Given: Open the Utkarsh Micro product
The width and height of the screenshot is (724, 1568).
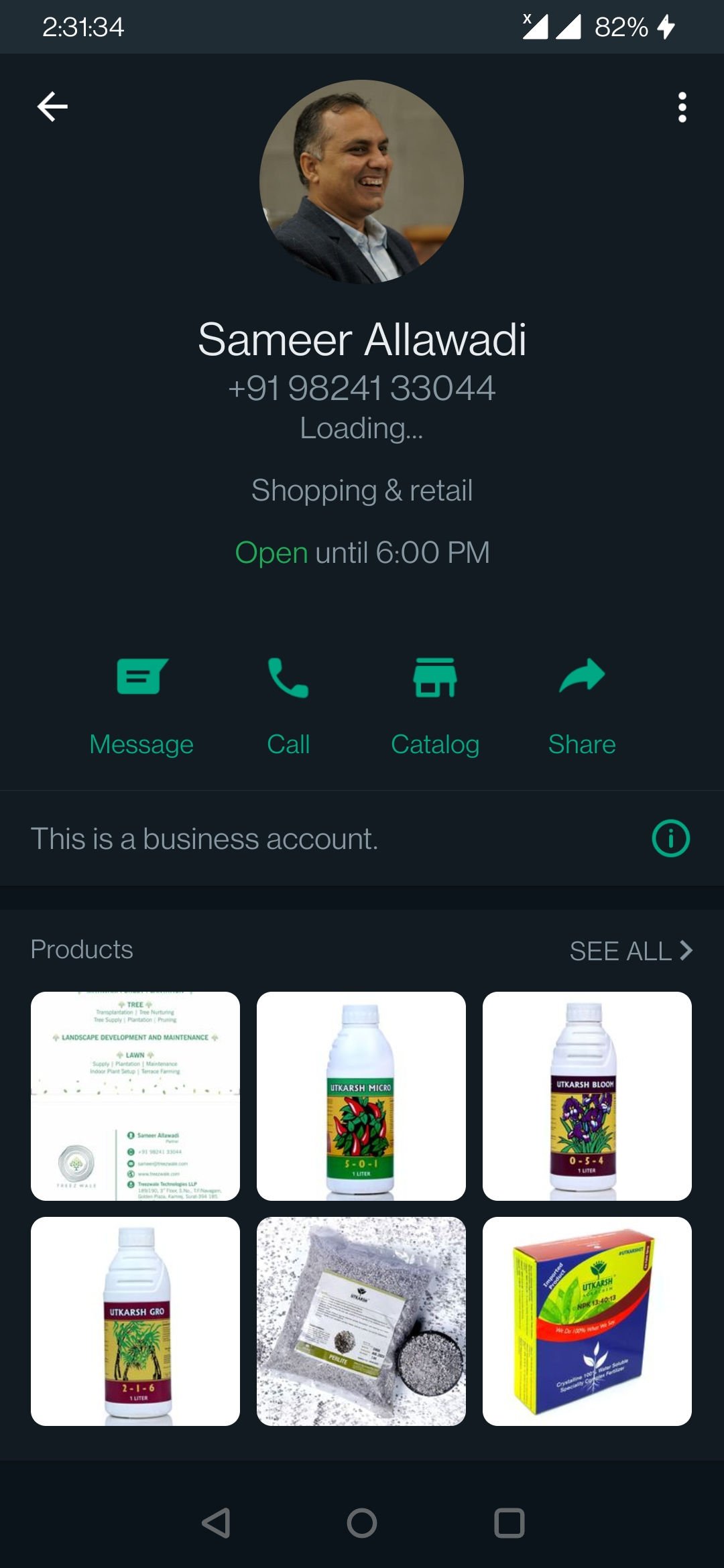Looking at the screenshot, I should click(361, 1096).
